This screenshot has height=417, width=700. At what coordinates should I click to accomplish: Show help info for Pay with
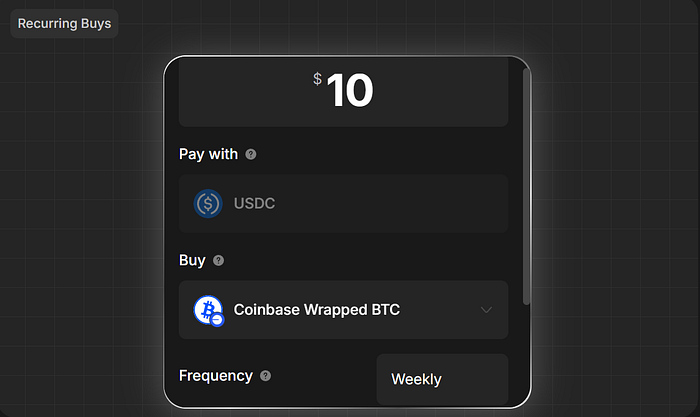coord(251,155)
